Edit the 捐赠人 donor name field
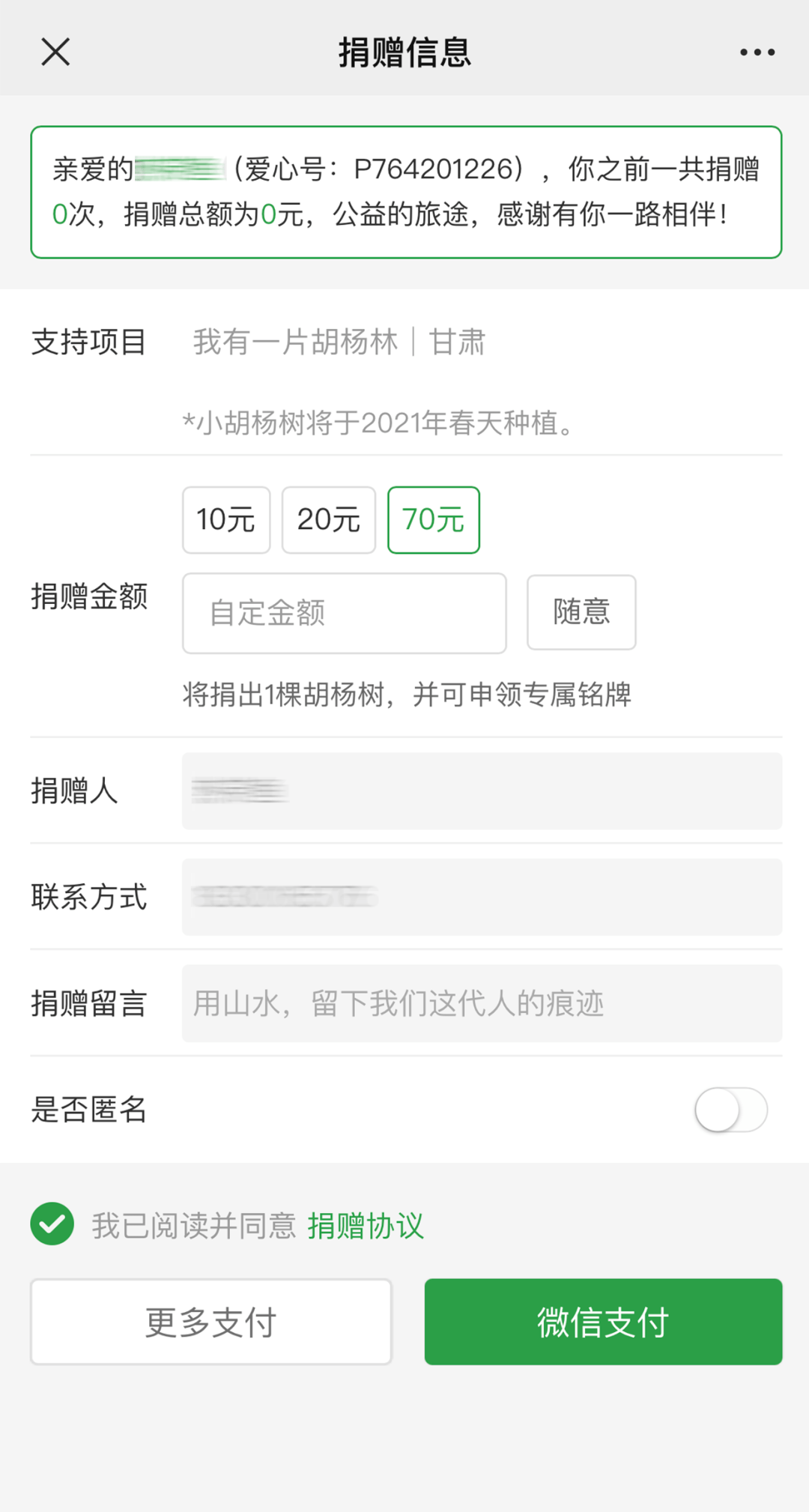This screenshot has width=809, height=1512. click(x=482, y=791)
